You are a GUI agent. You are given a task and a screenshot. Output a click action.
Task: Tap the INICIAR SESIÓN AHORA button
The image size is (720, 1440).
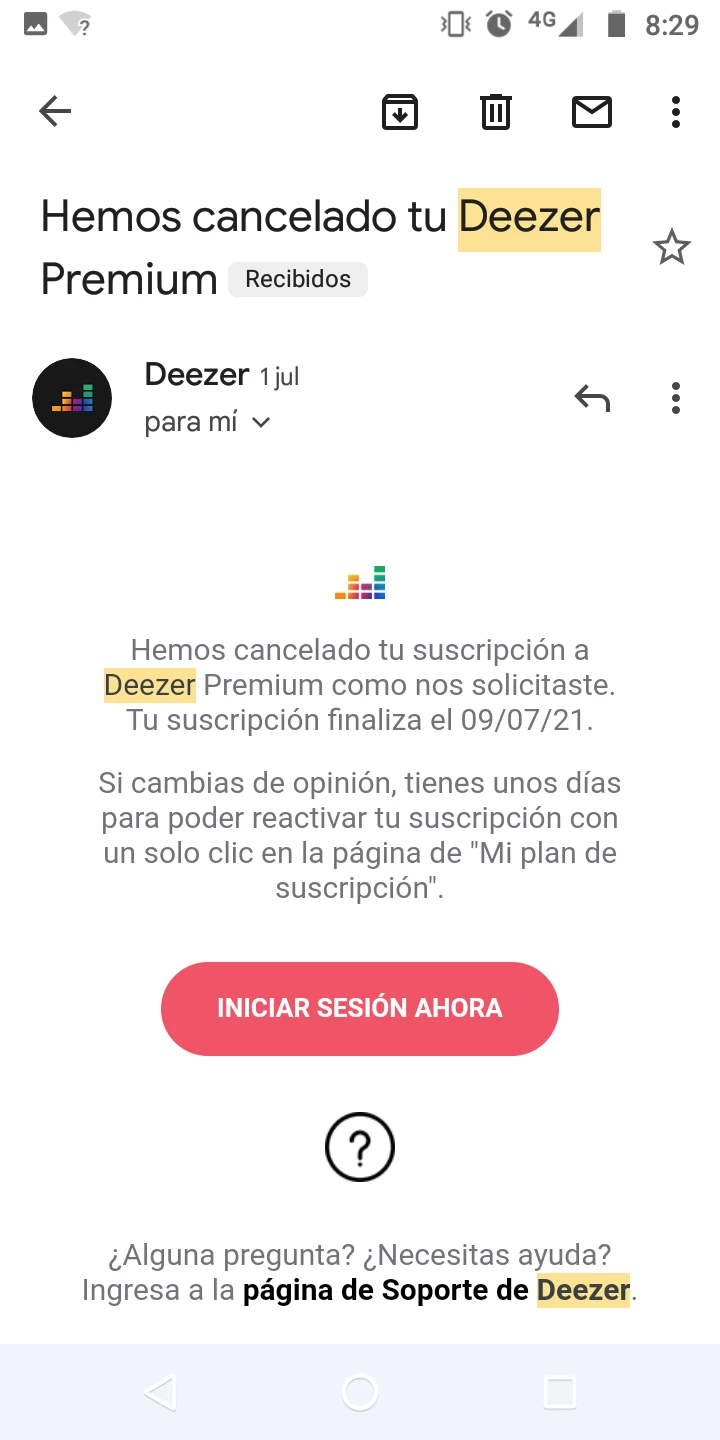point(360,1008)
